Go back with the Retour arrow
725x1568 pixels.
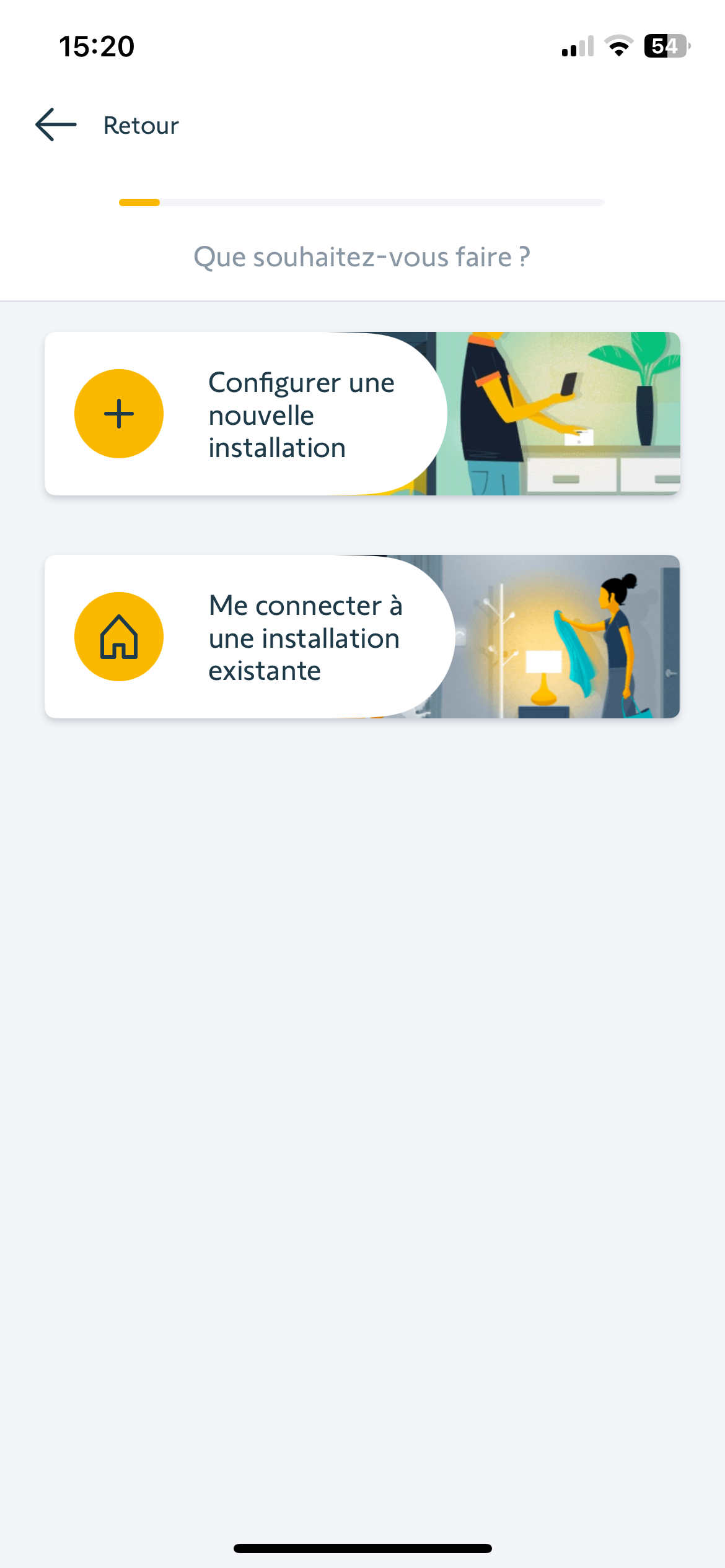tap(56, 124)
